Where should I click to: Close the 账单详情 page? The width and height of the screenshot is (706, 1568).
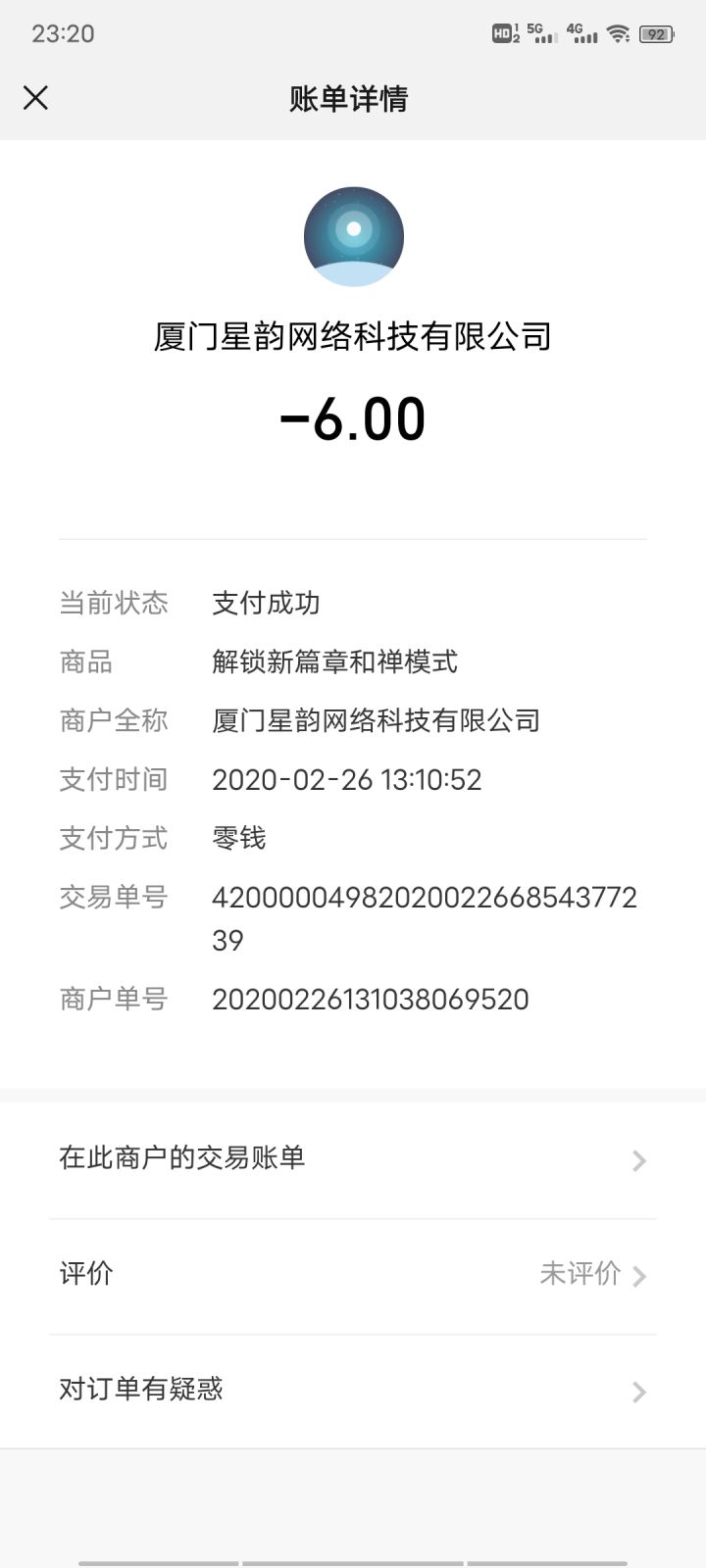tap(35, 98)
